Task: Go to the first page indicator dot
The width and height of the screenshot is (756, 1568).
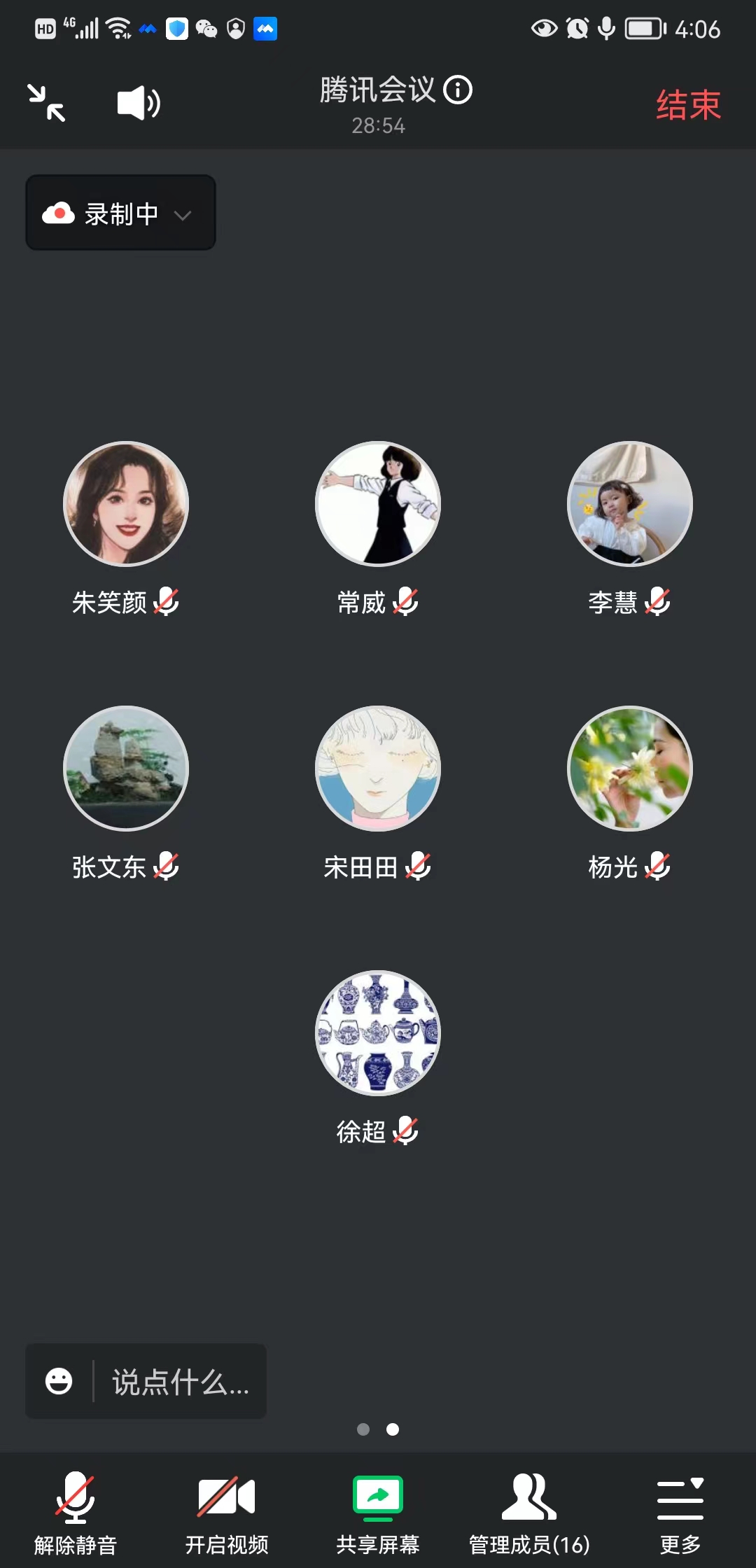Action: point(363,1429)
